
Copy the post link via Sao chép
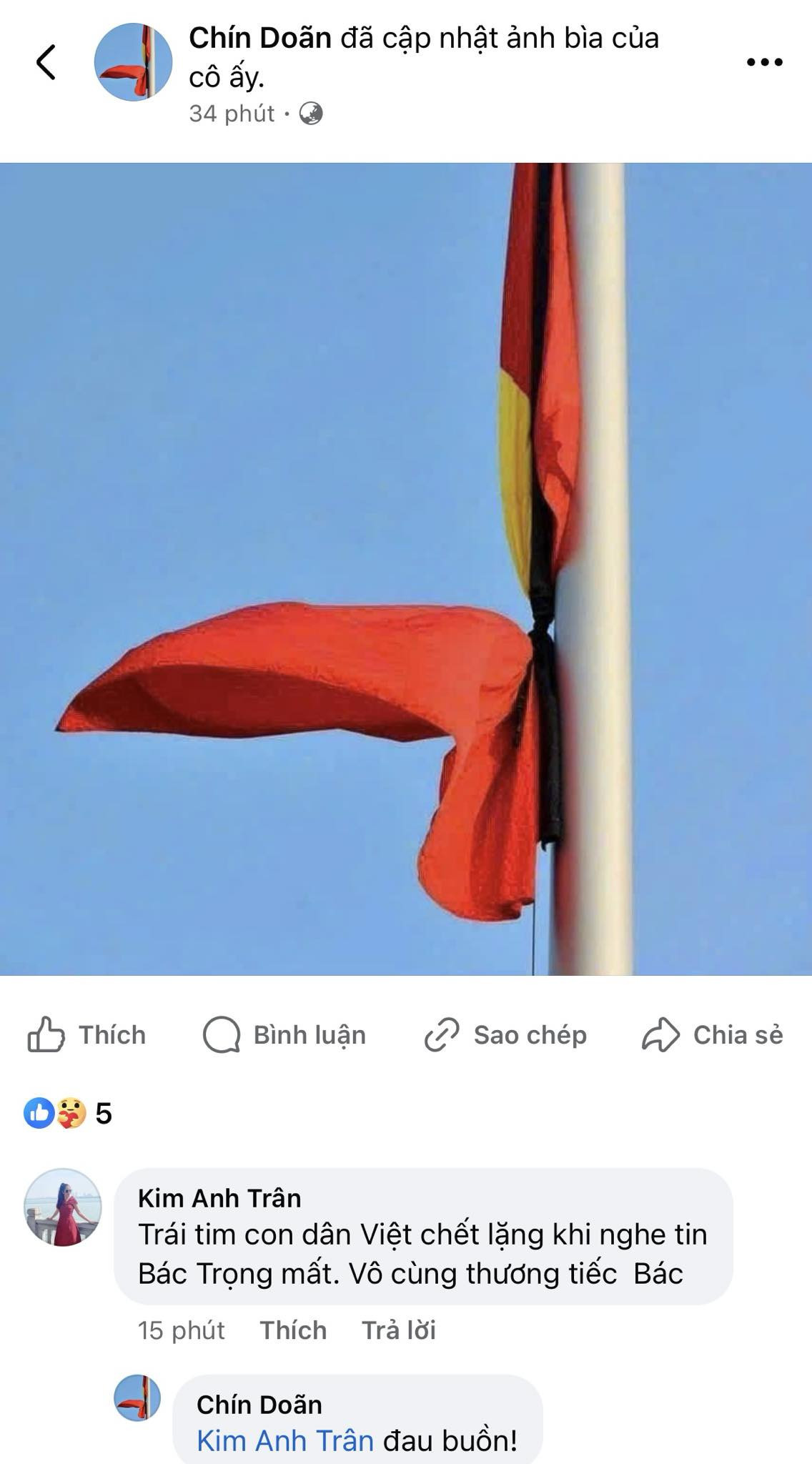coord(505,1034)
